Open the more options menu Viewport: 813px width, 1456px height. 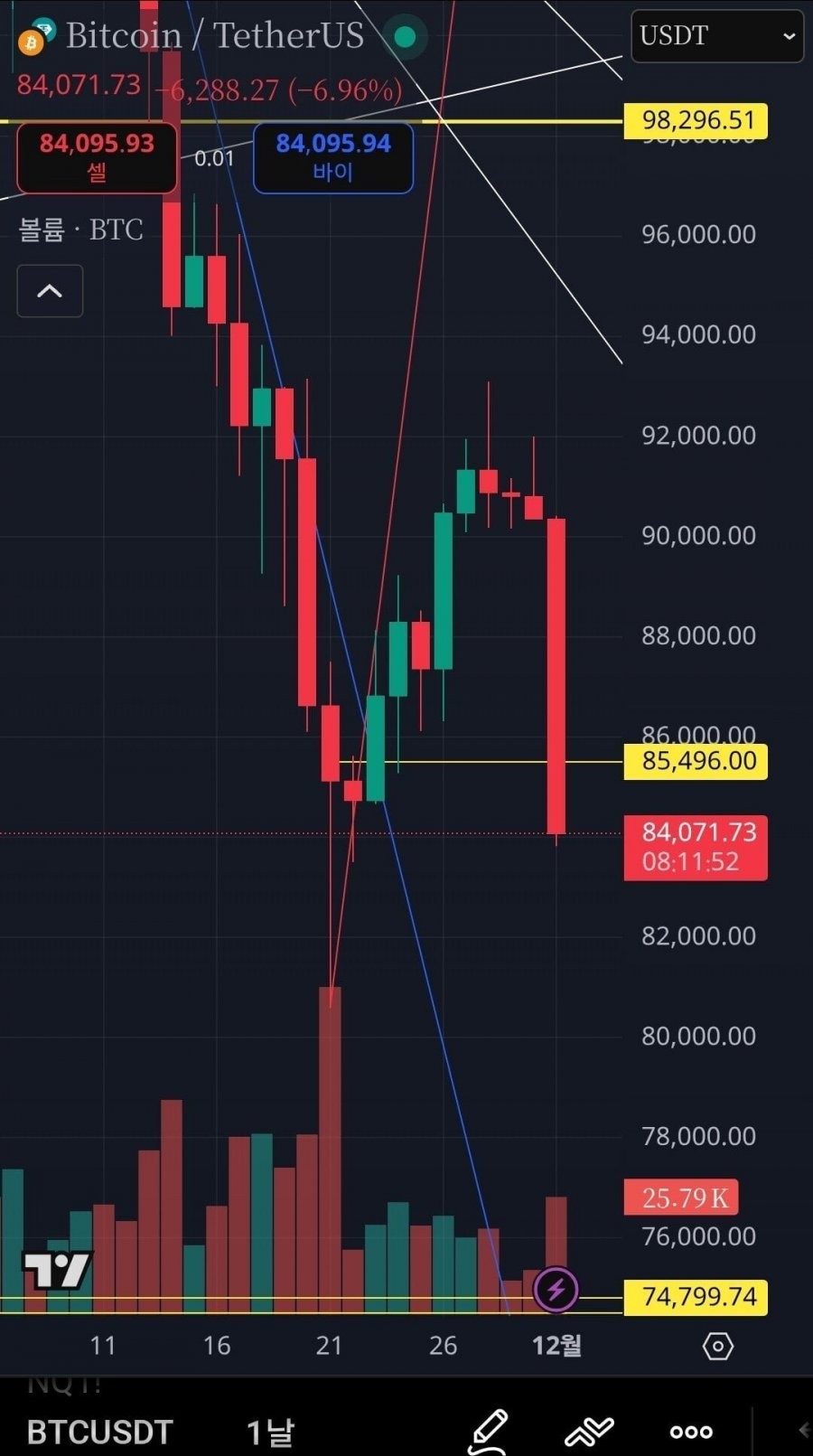pos(691,1432)
